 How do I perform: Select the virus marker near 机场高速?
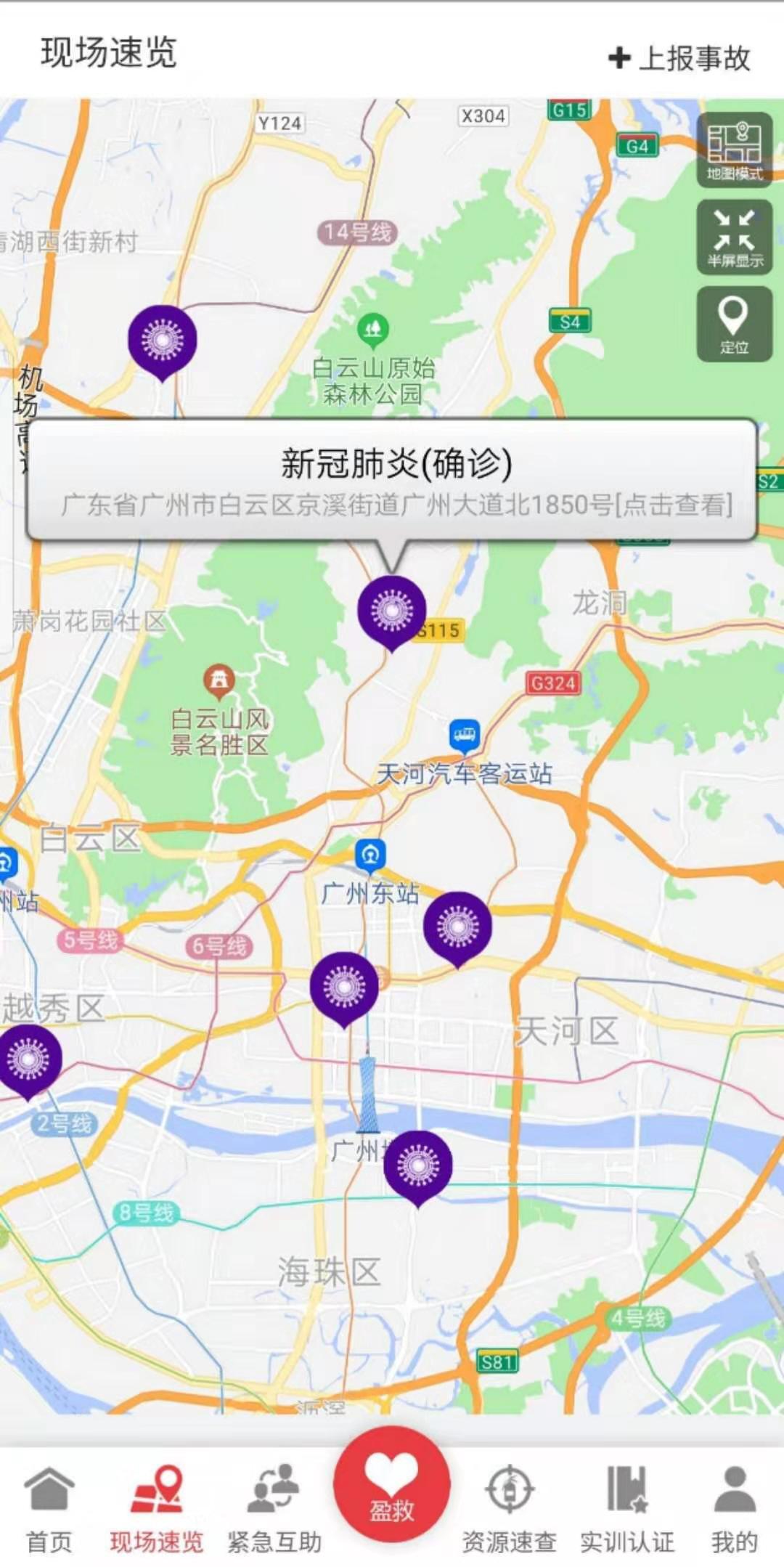[x=162, y=340]
